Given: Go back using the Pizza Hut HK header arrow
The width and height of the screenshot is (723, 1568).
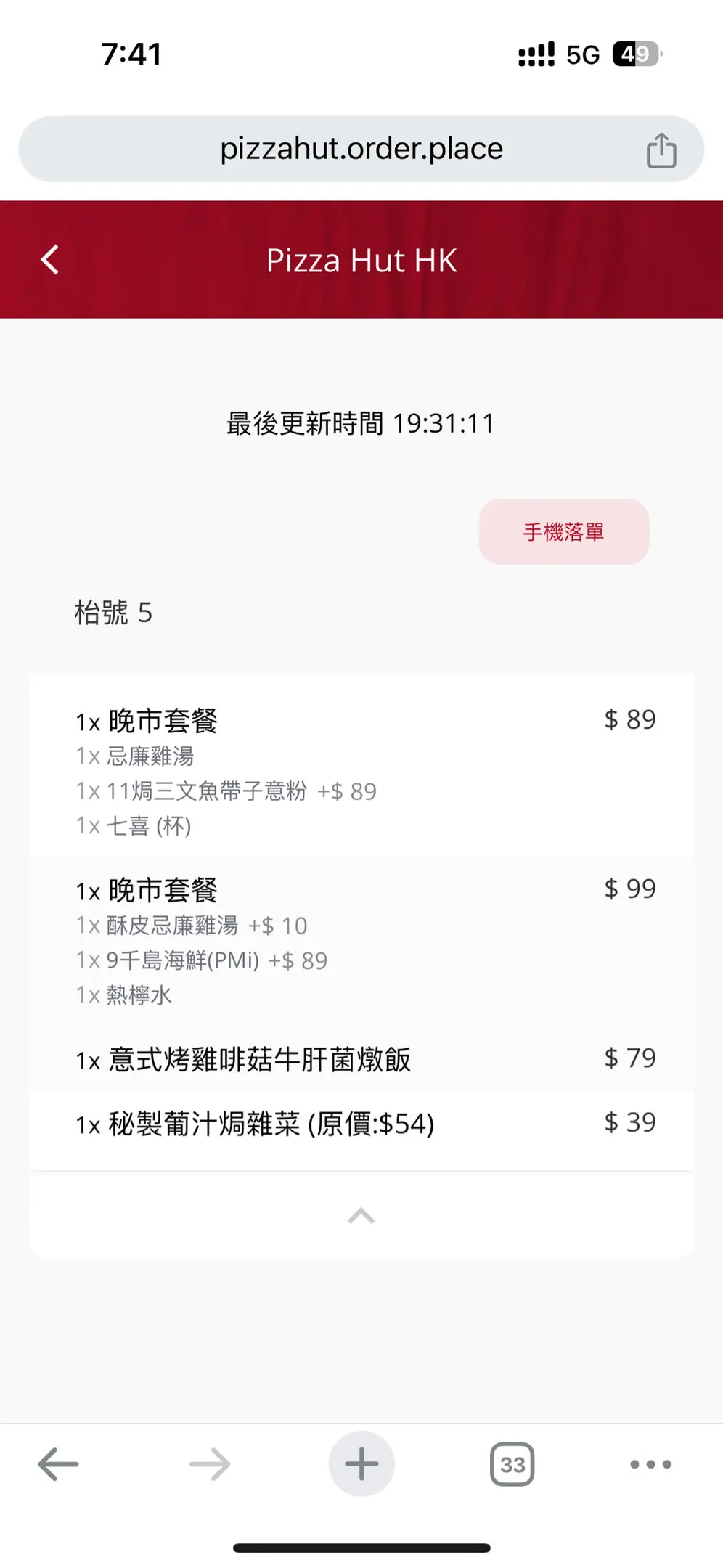Looking at the screenshot, I should 49,260.
